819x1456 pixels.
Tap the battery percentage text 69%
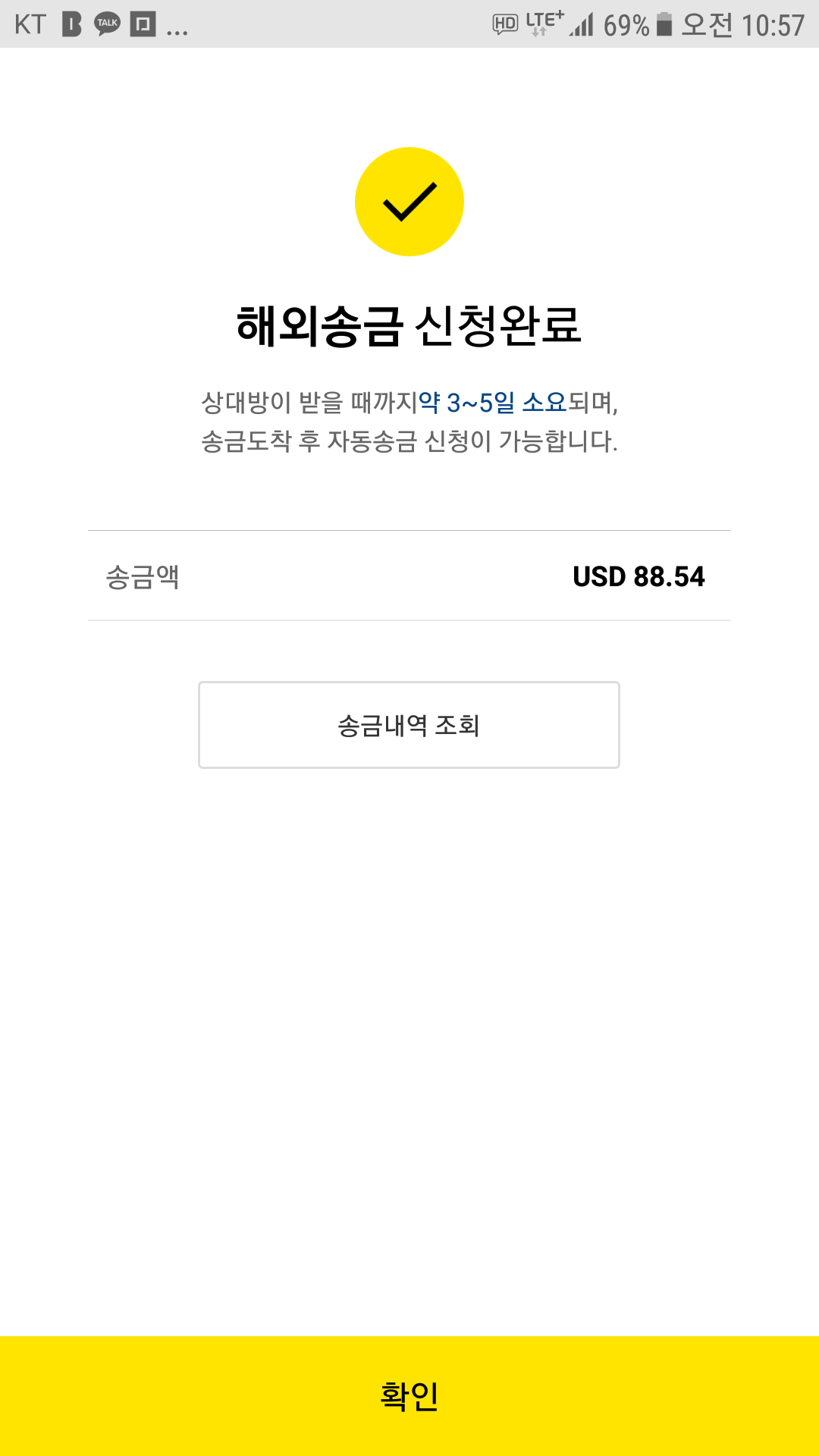click(623, 23)
